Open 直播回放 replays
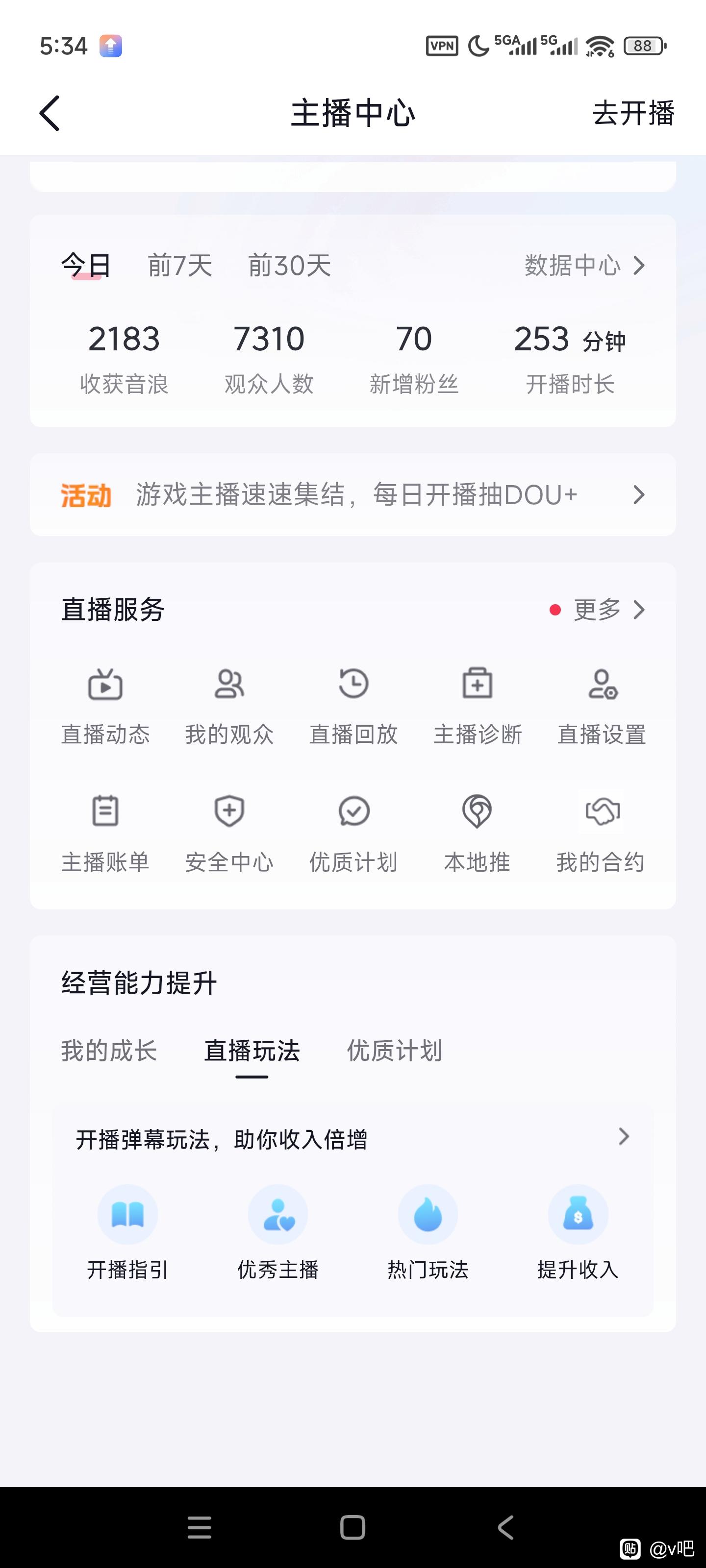Image resolution: width=706 pixels, height=1568 pixels. point(353,707)
